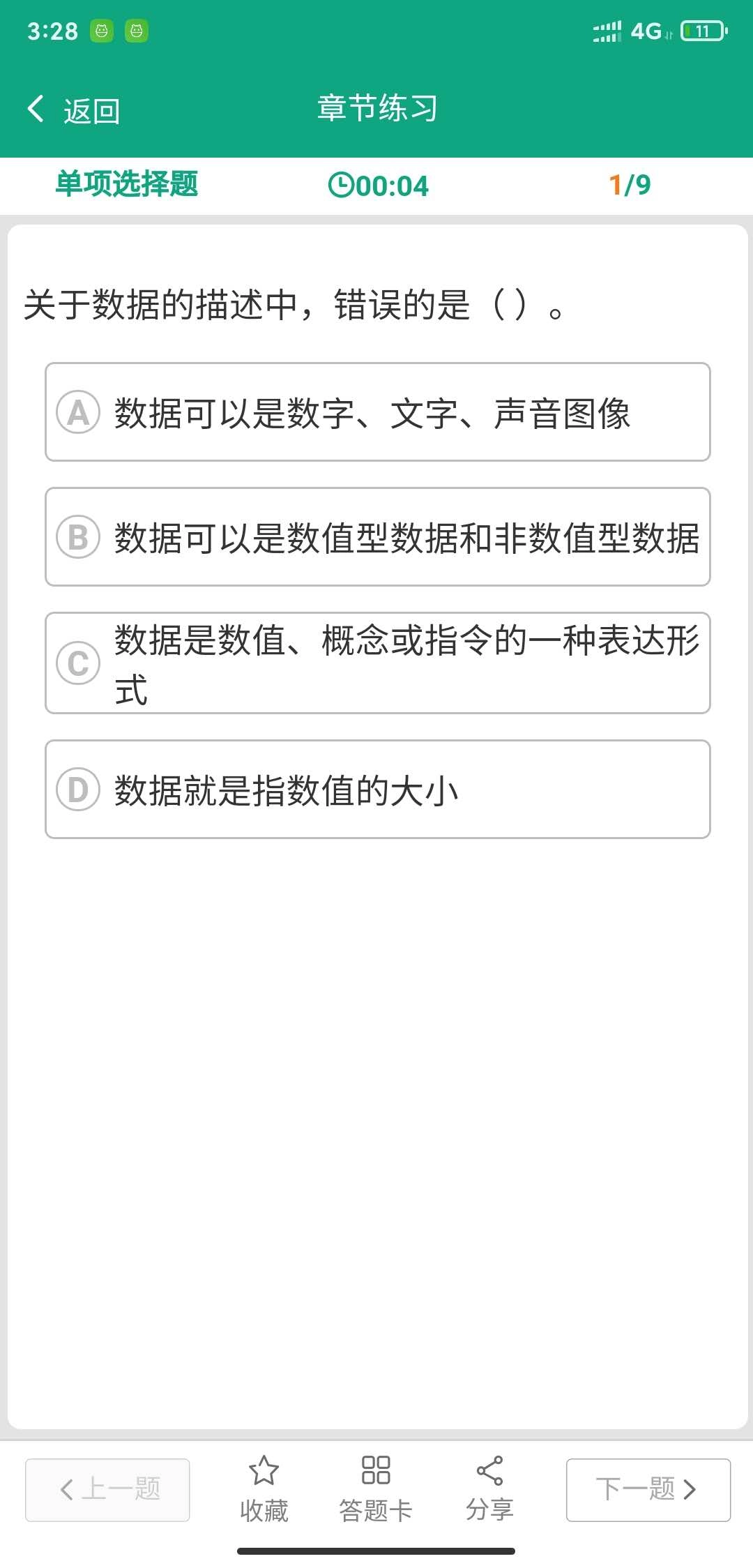Select answer option B about 数值型数据

point(376,536)
